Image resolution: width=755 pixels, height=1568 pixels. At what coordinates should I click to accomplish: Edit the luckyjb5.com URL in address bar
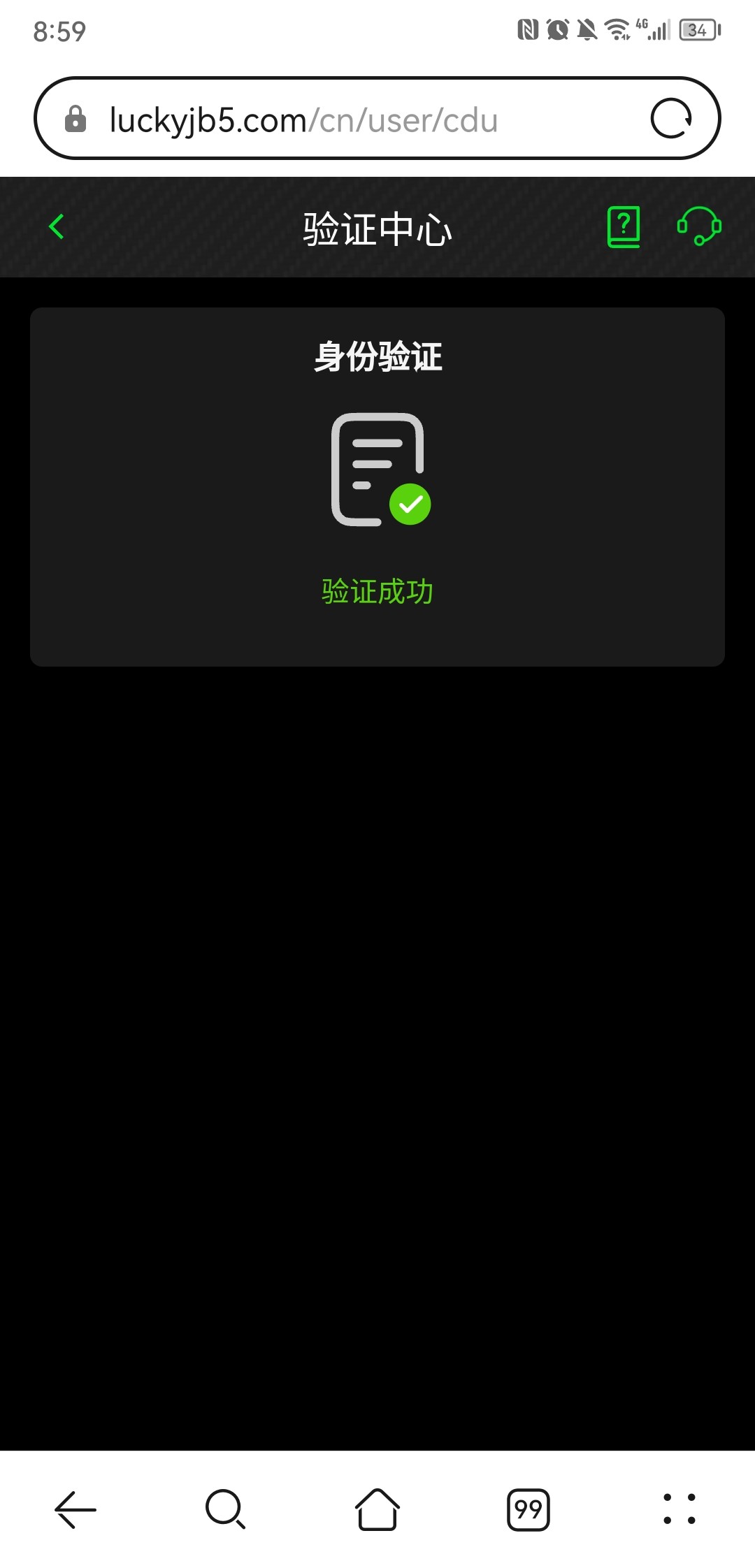(304, 120)
